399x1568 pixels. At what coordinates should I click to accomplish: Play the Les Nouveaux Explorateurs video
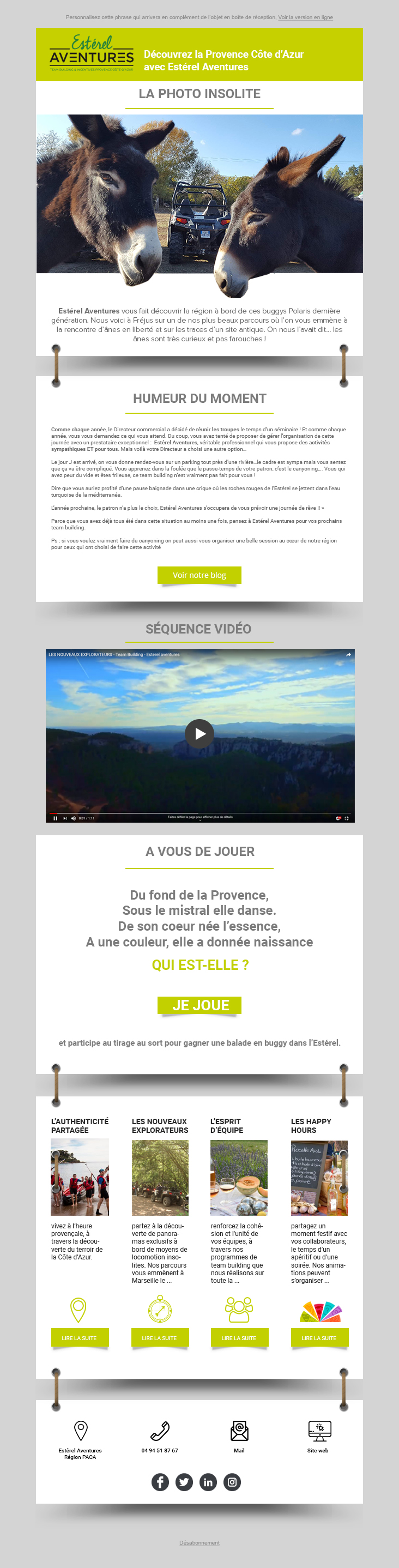click(199, 733)
